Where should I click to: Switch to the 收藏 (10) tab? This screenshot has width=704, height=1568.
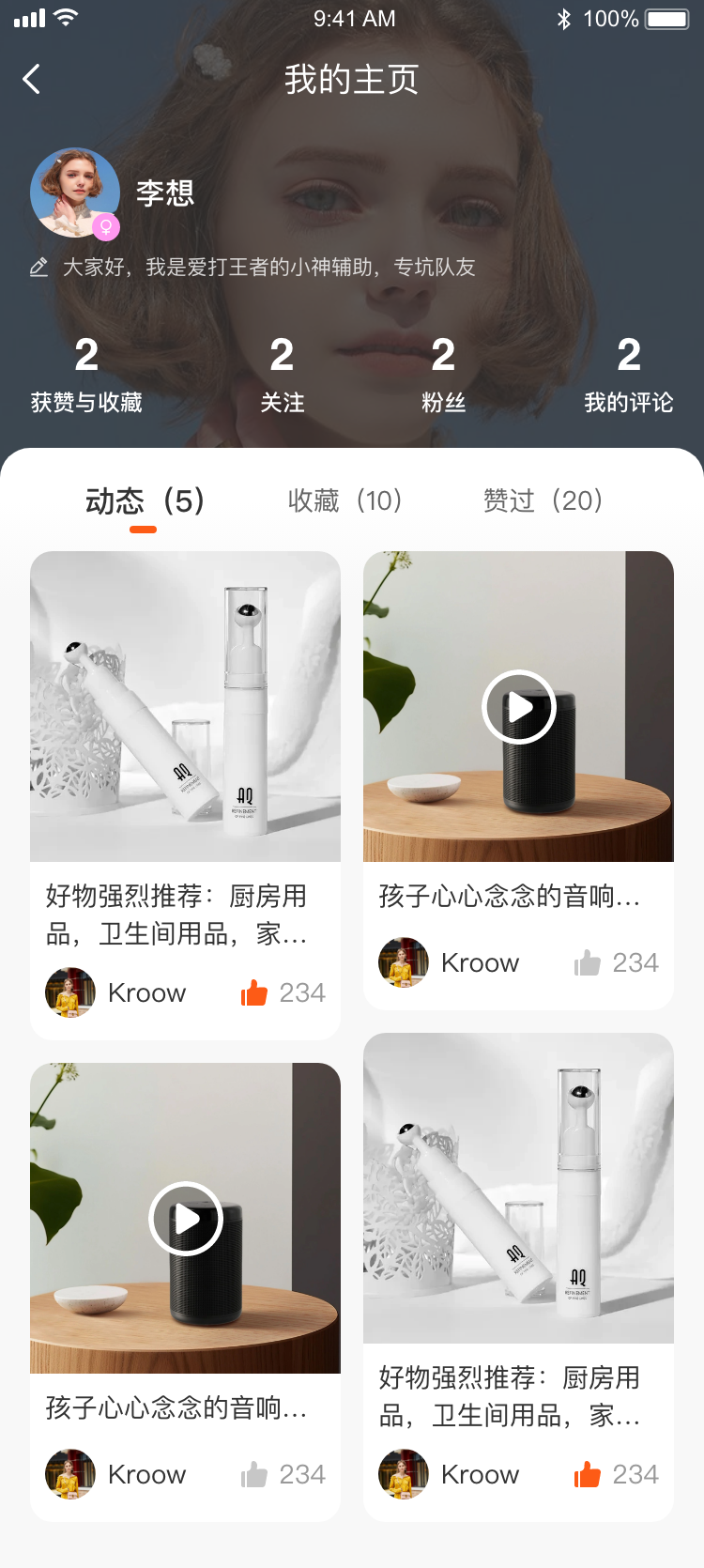pos(344,501)
